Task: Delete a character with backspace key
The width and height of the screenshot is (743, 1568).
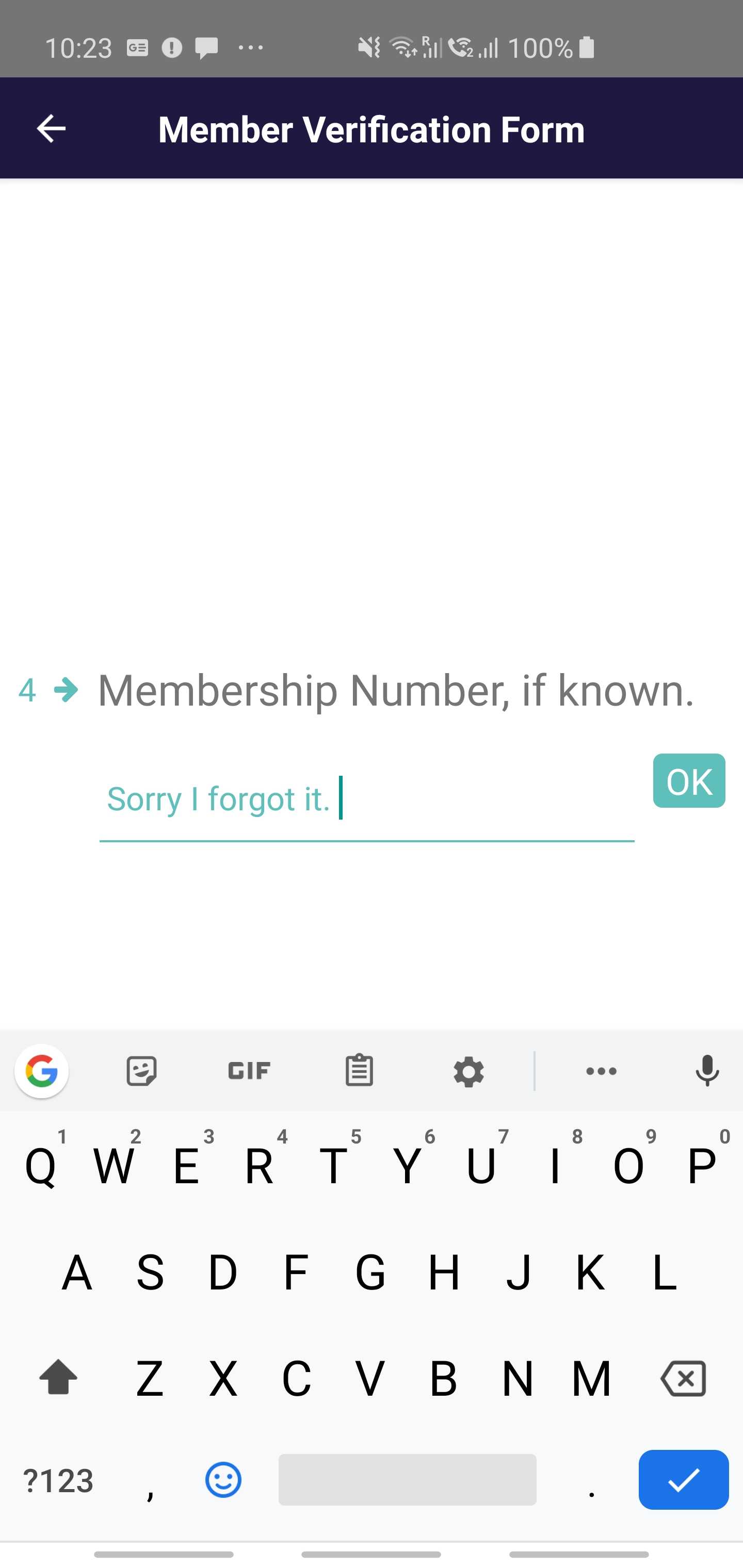Action: pos(683,1378)
